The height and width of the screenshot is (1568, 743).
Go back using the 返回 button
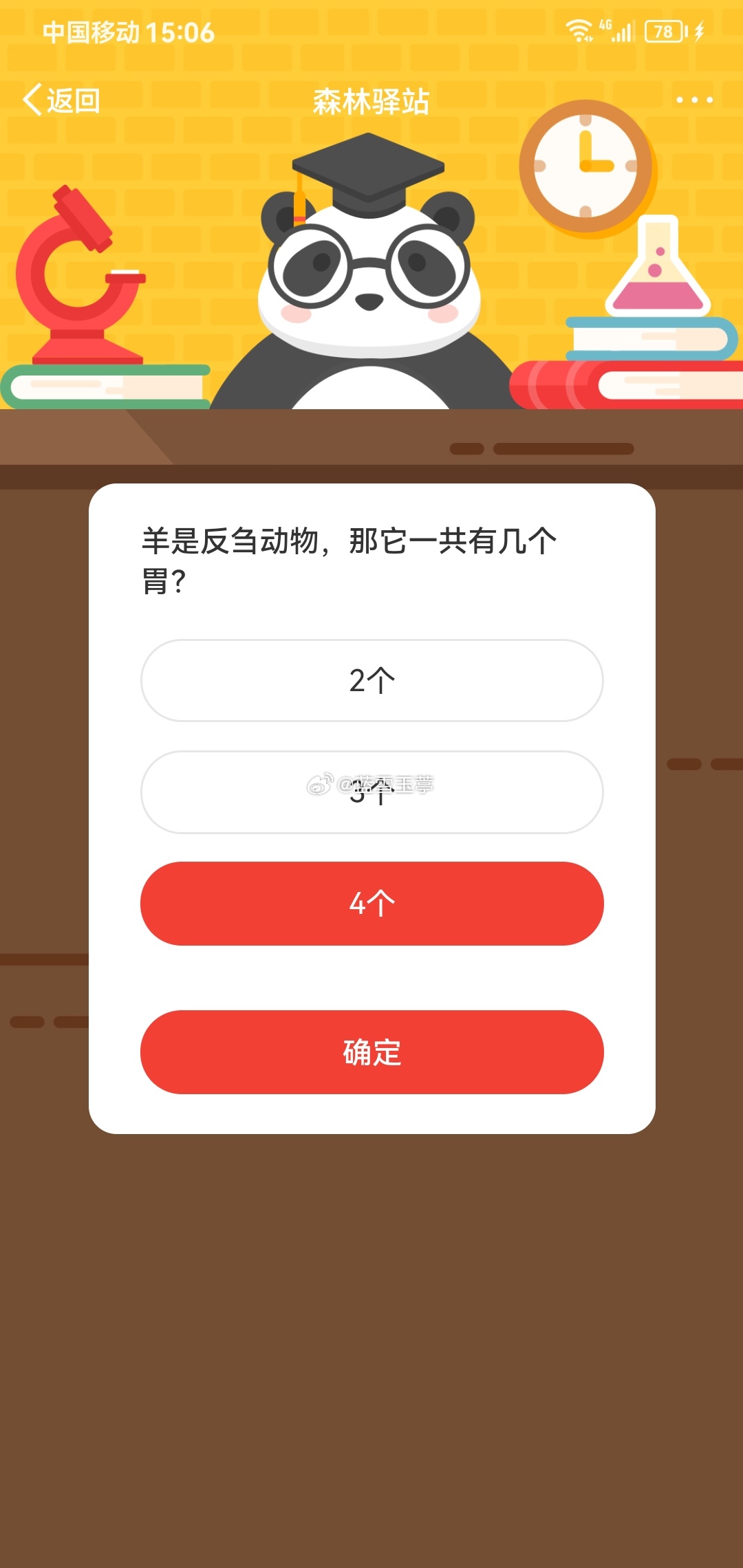(62, 100)
